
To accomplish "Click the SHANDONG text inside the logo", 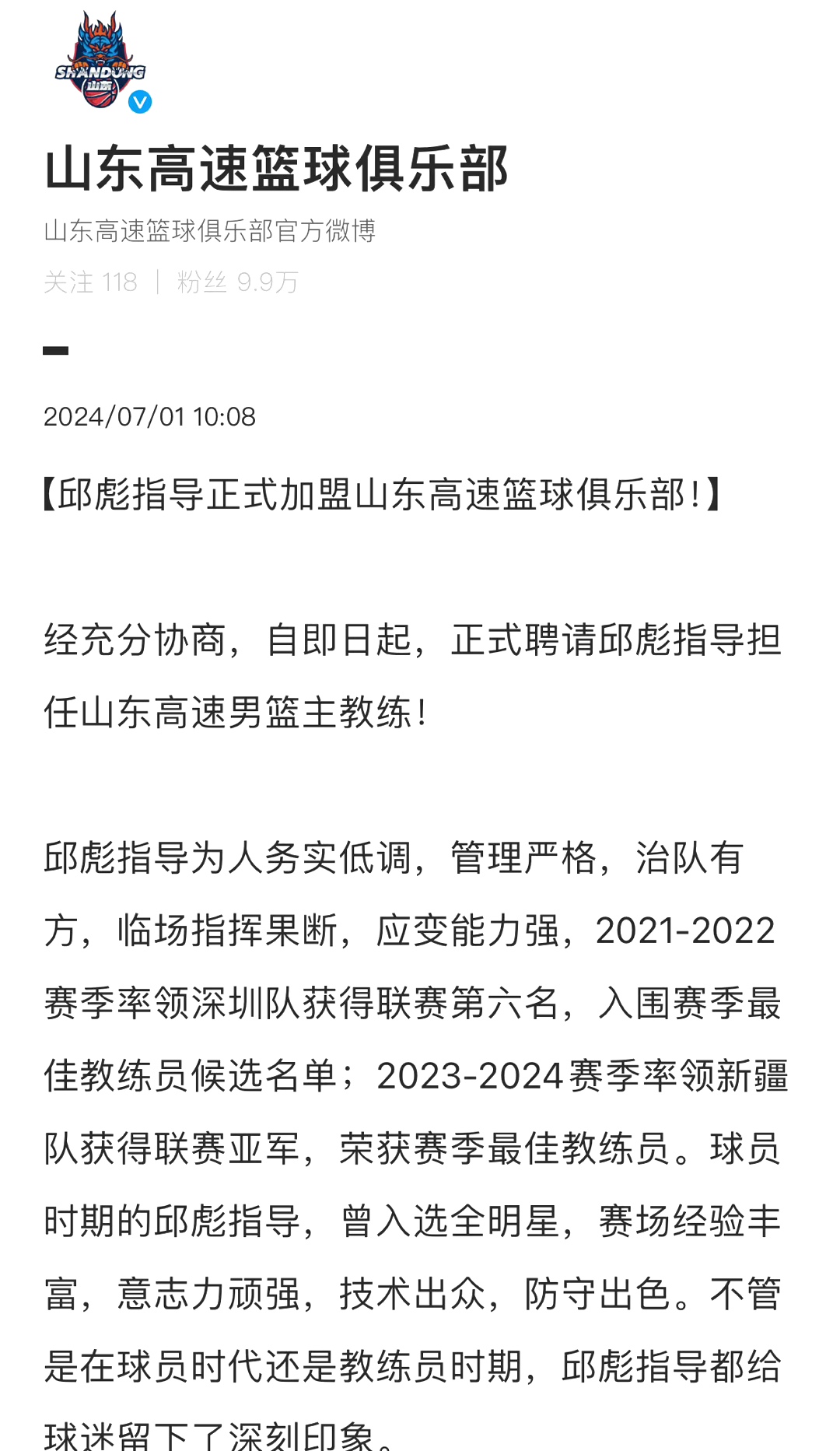I will 100,72.
